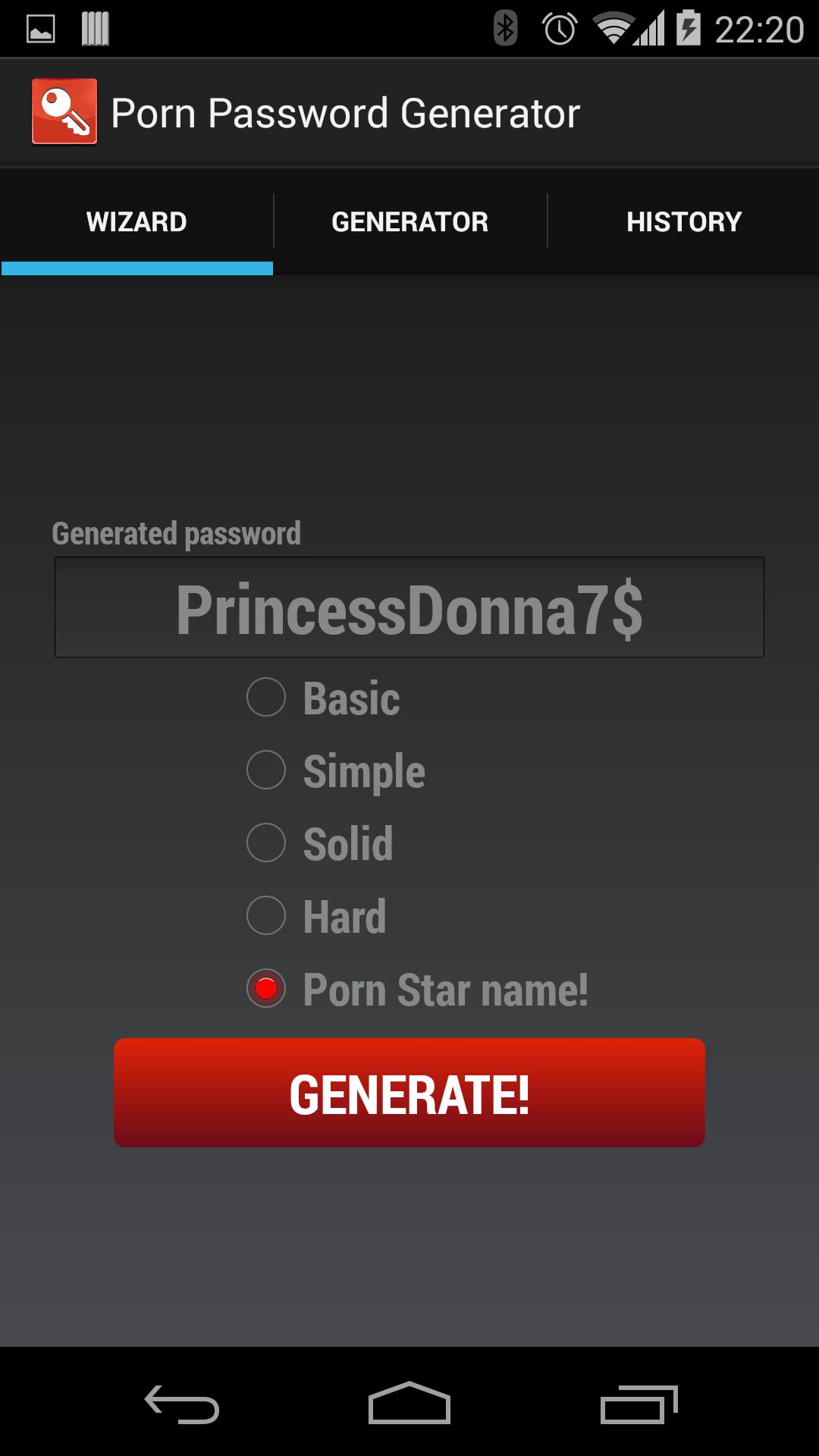819x1456 pixels.
Task: Select the Wizard tab
Action: tap(136, 221)
